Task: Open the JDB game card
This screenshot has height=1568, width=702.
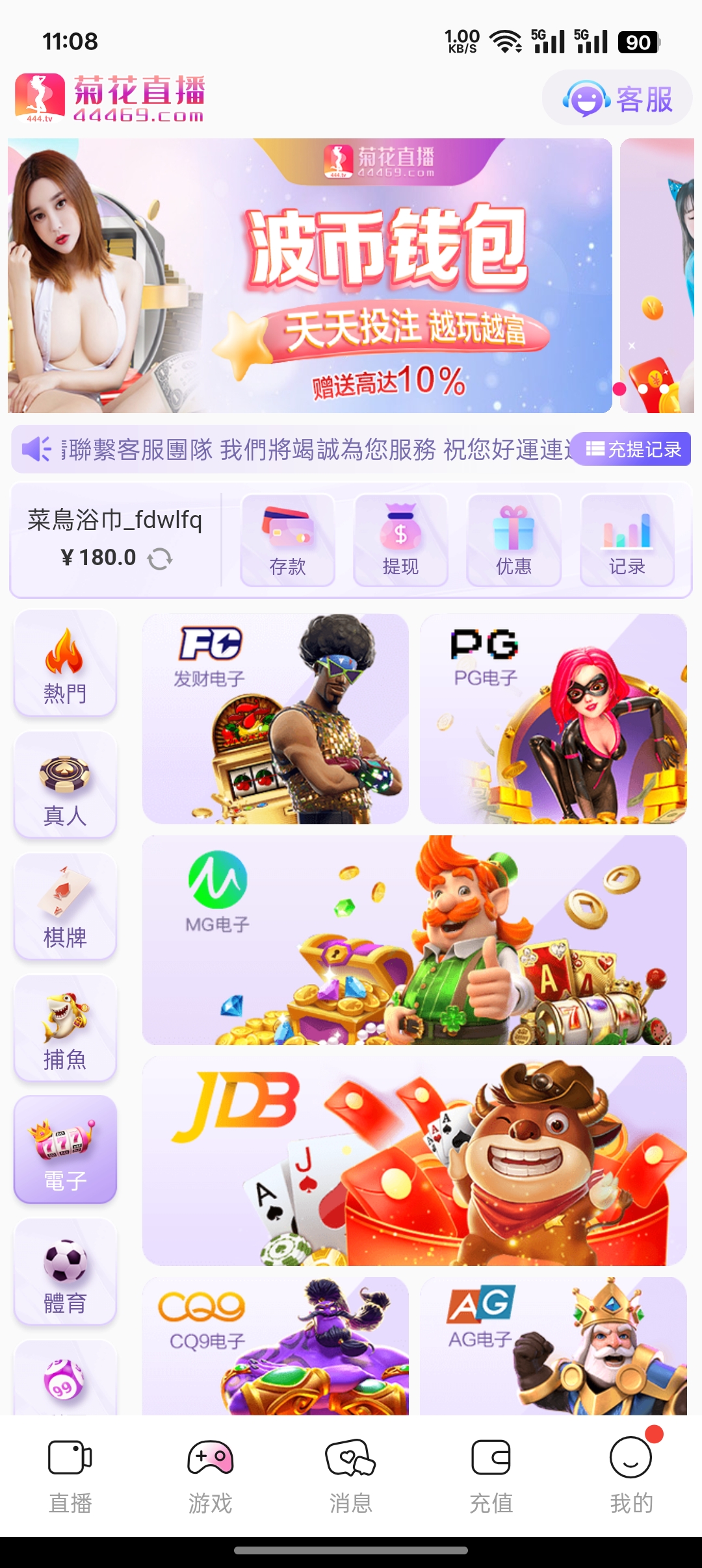Action: (x=414, y=1161)
